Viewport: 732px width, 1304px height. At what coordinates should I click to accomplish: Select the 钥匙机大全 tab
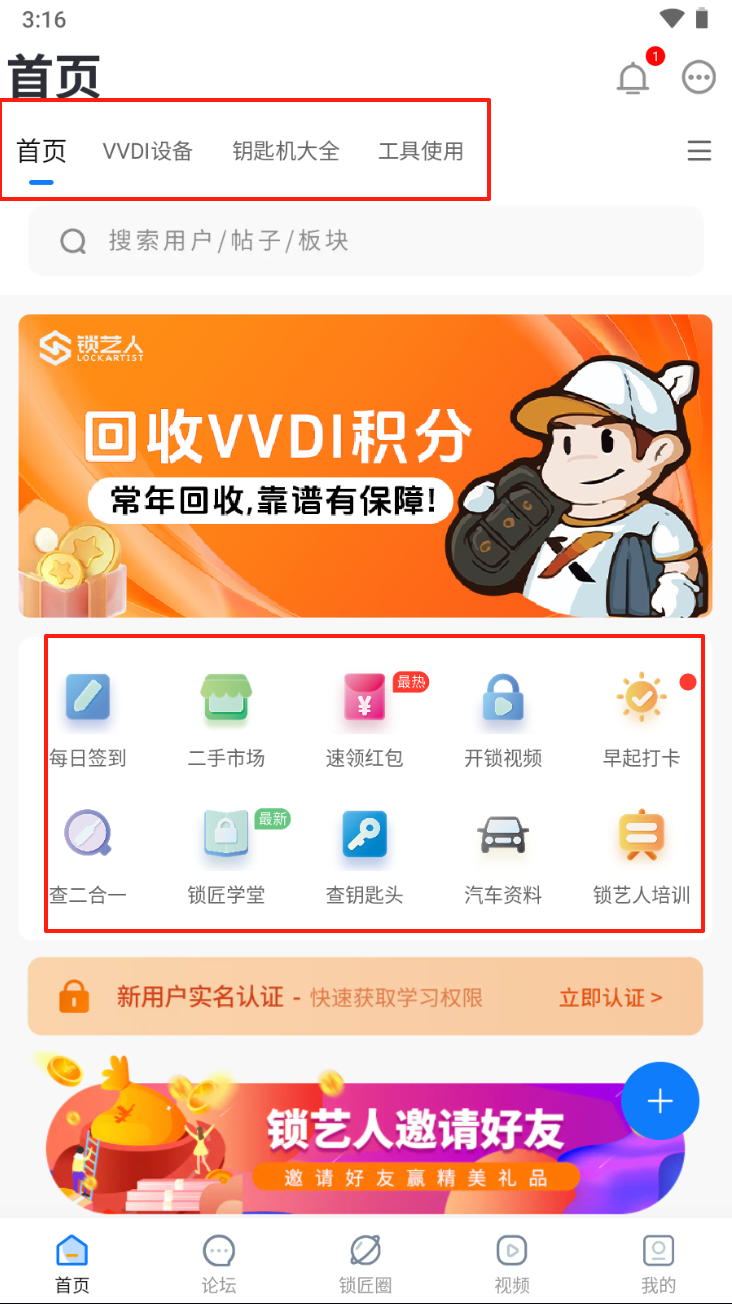point(286,151)
